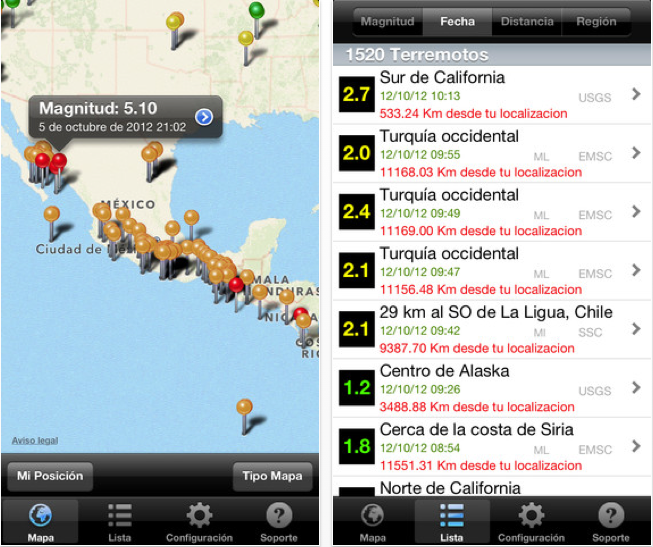Open Turquía occidental quake at 09:47
Screen dimensions: 653x547
[492, 270]
